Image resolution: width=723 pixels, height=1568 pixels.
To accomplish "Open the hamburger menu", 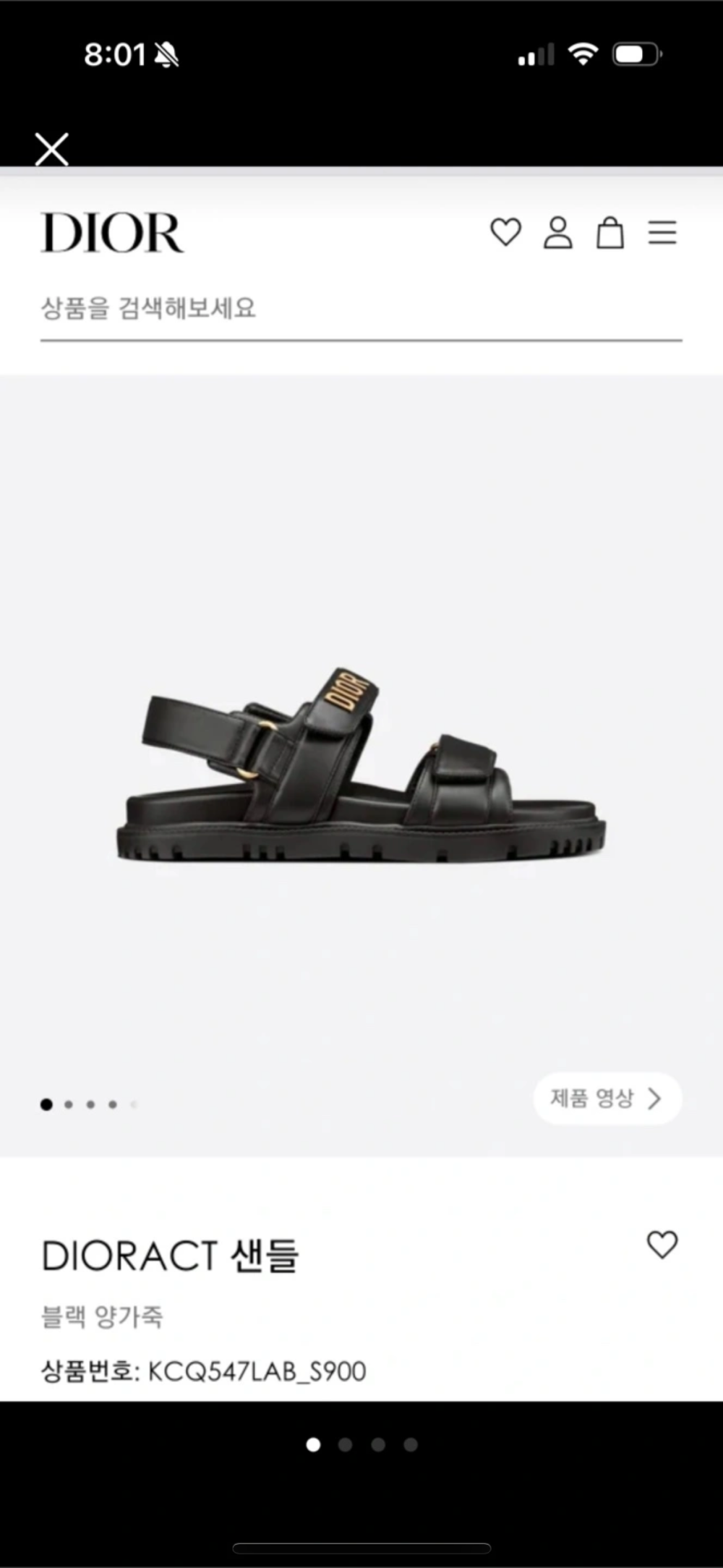I will (x=662, y=233).
